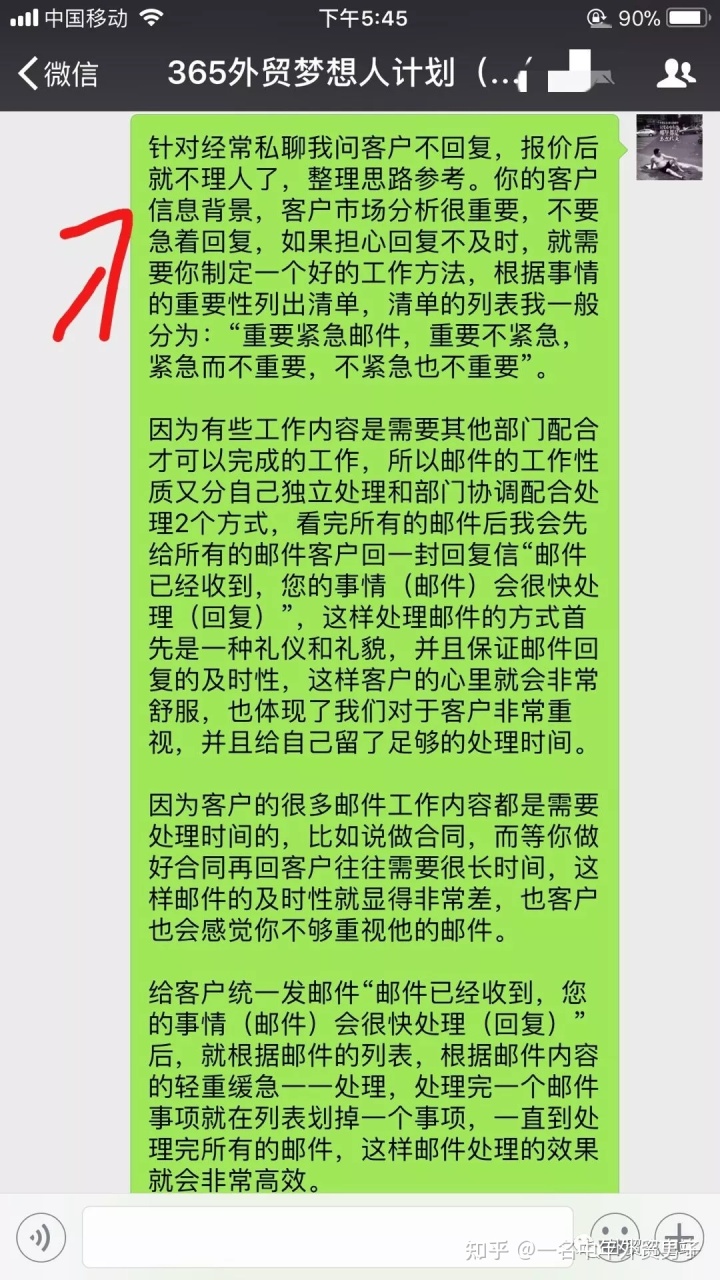Open the message sender's avatar profile

pos(669,147)
